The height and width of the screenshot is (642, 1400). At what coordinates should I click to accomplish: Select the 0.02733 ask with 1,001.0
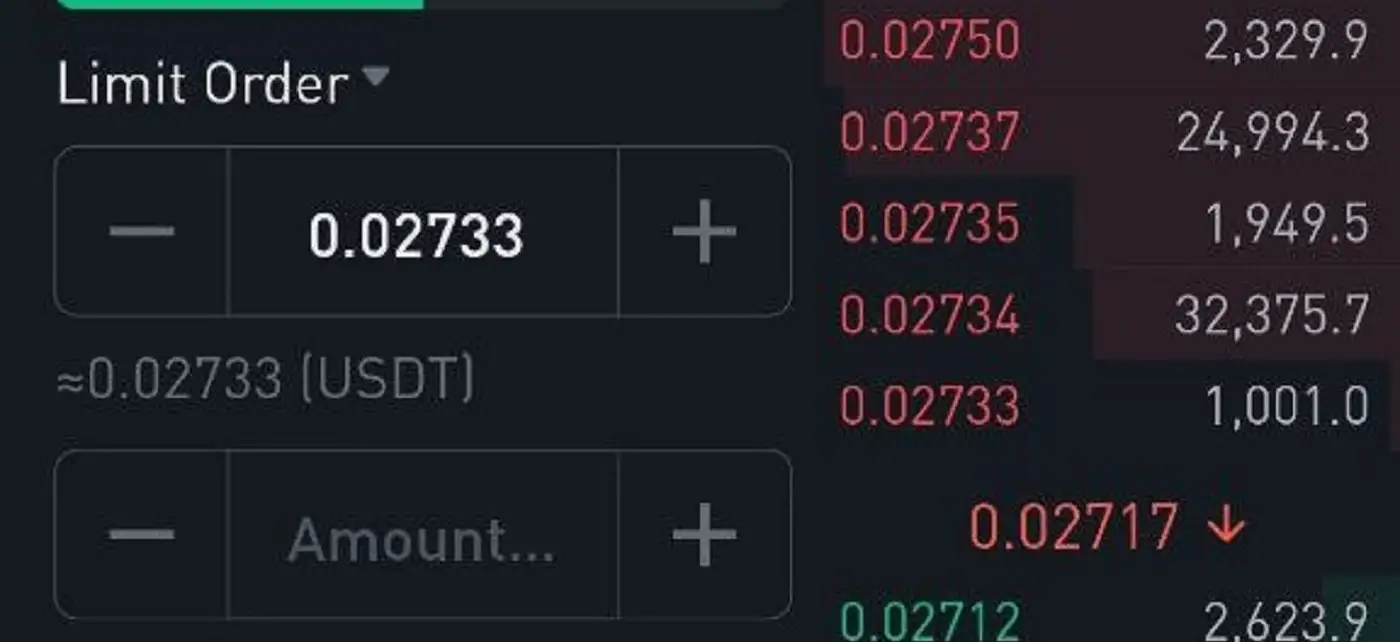pyautogui.click(x=1105, y=406)
